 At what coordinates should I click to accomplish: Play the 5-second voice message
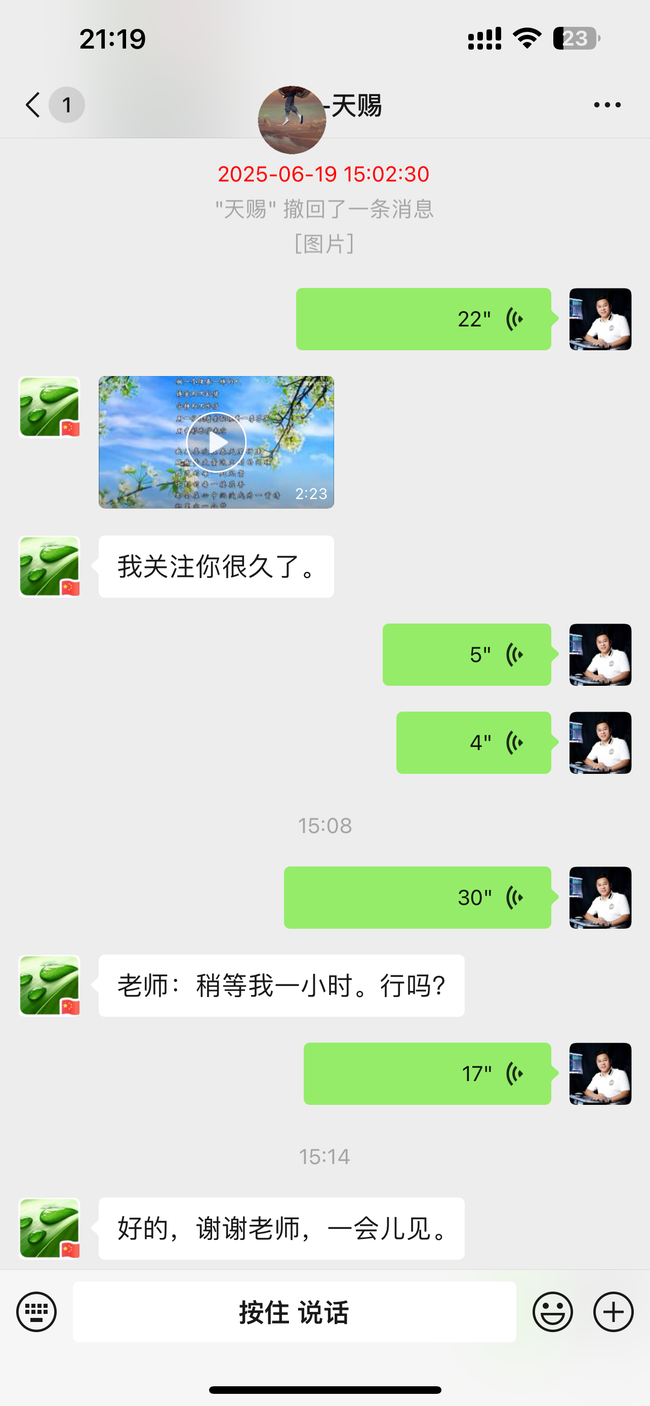(466, 655)
